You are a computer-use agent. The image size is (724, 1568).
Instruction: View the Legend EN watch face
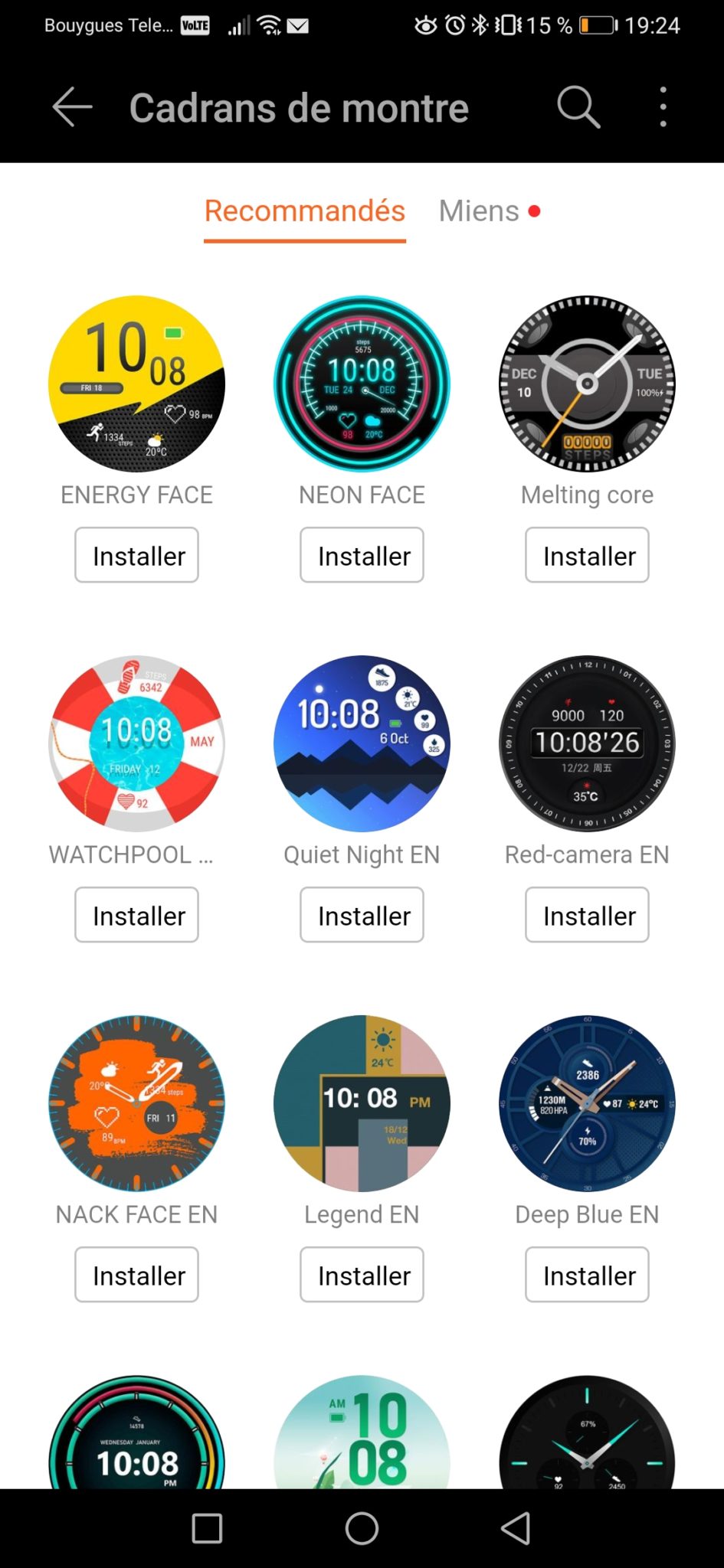[362, 1103]
